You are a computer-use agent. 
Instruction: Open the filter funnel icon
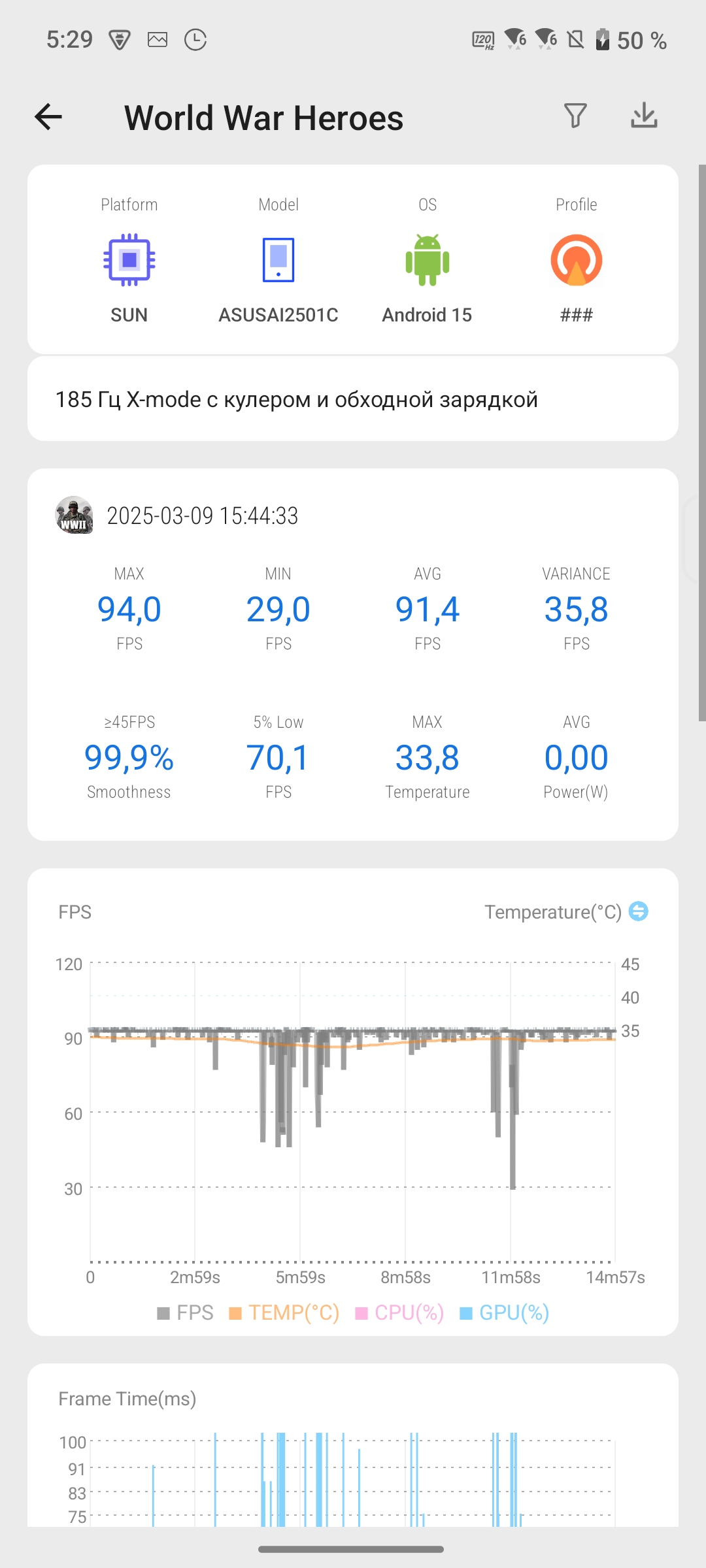pyautogui.click(x=575, y=116)
